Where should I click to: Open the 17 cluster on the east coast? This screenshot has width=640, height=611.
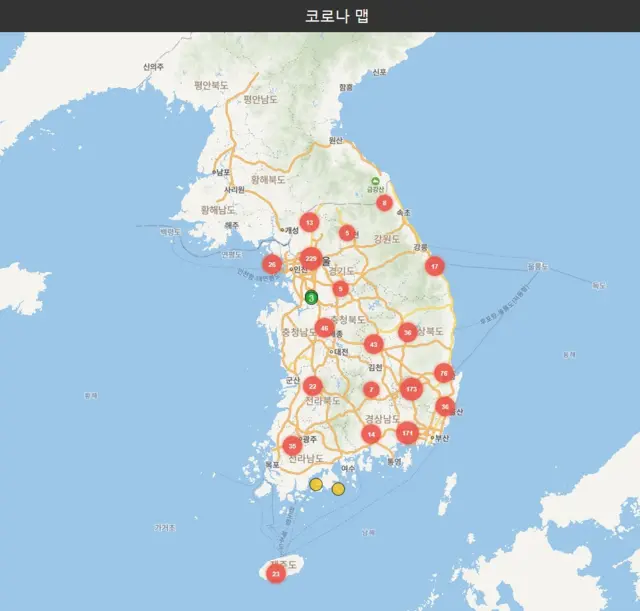[x=434, y=266]
